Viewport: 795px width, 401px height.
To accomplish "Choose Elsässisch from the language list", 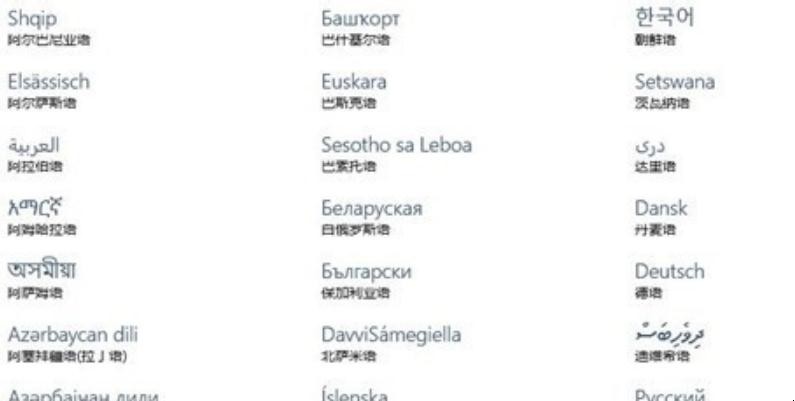I will pyautogui.click(x=48, y=82).
